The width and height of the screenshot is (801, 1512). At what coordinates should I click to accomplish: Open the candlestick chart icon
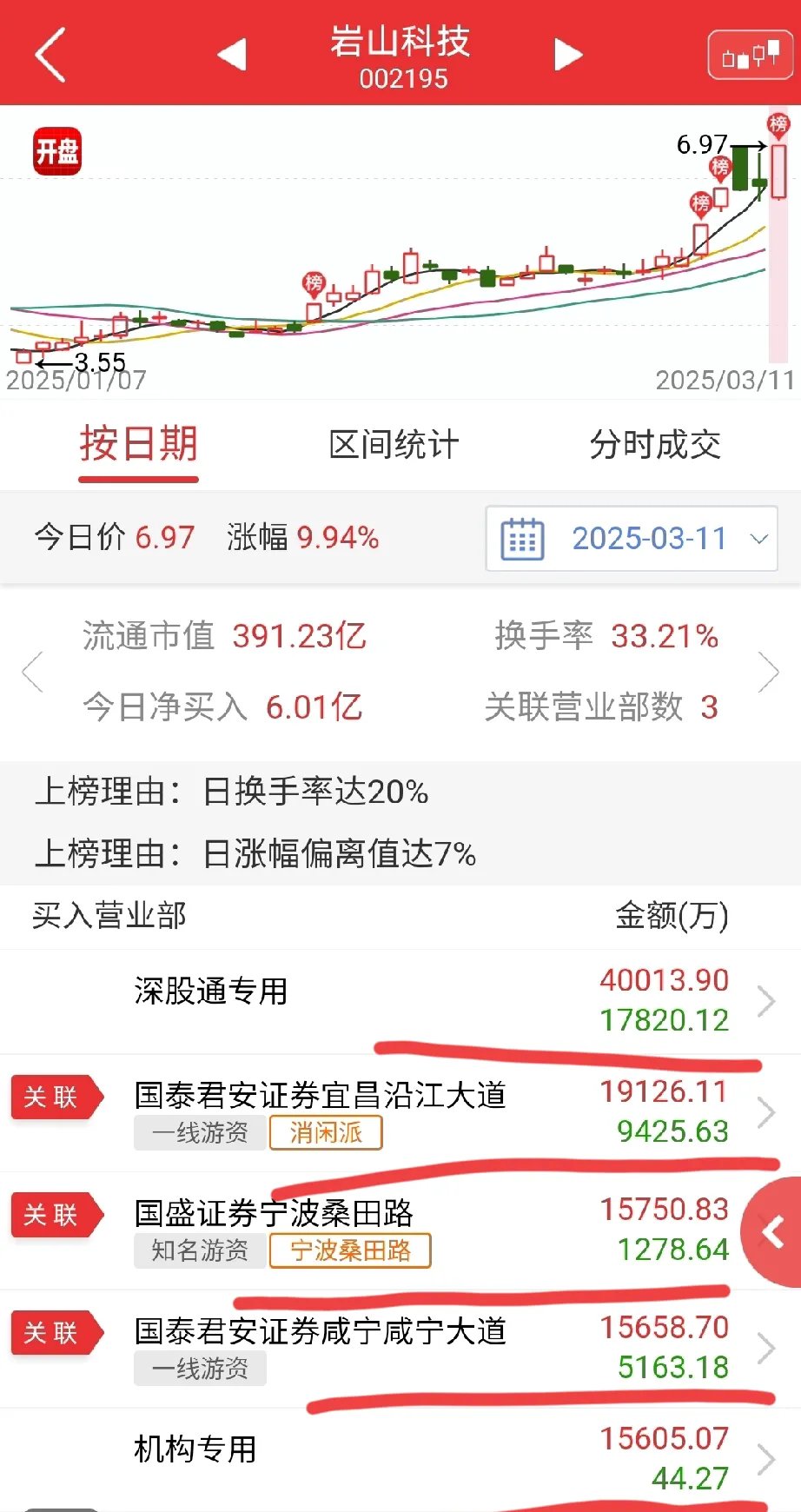click(750, 56)
